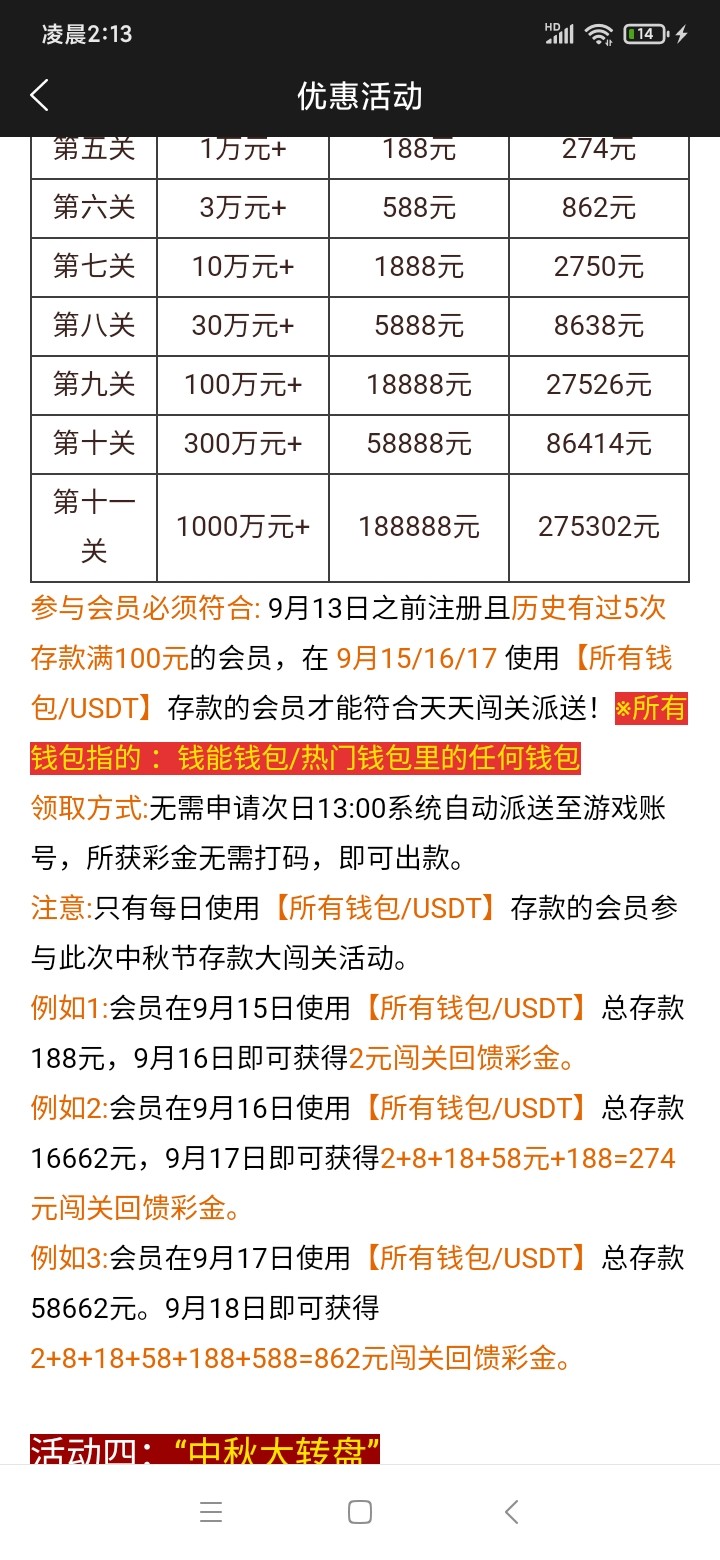Go back from the 优惠活动 page
The height and width of the screenshot is (1560, 720).
click(x=39, y=96)
